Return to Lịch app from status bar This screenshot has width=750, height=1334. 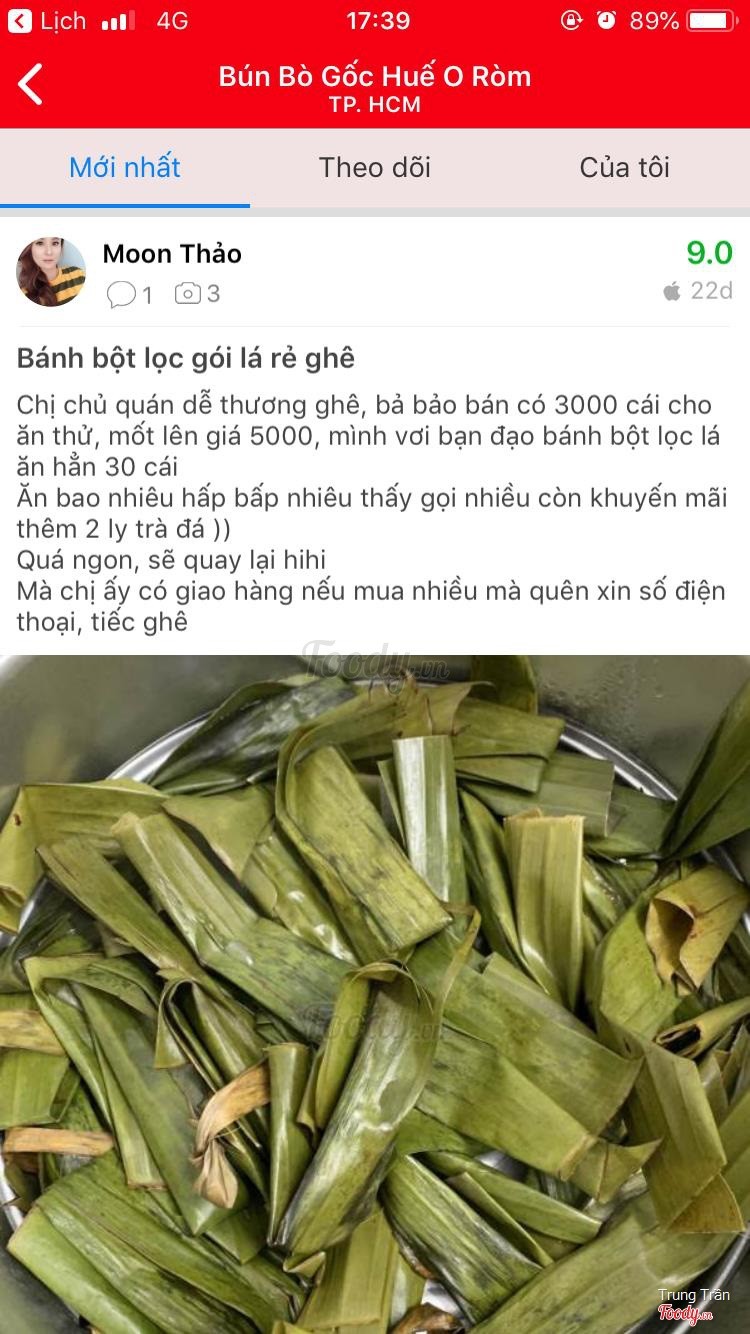[47, 20]
